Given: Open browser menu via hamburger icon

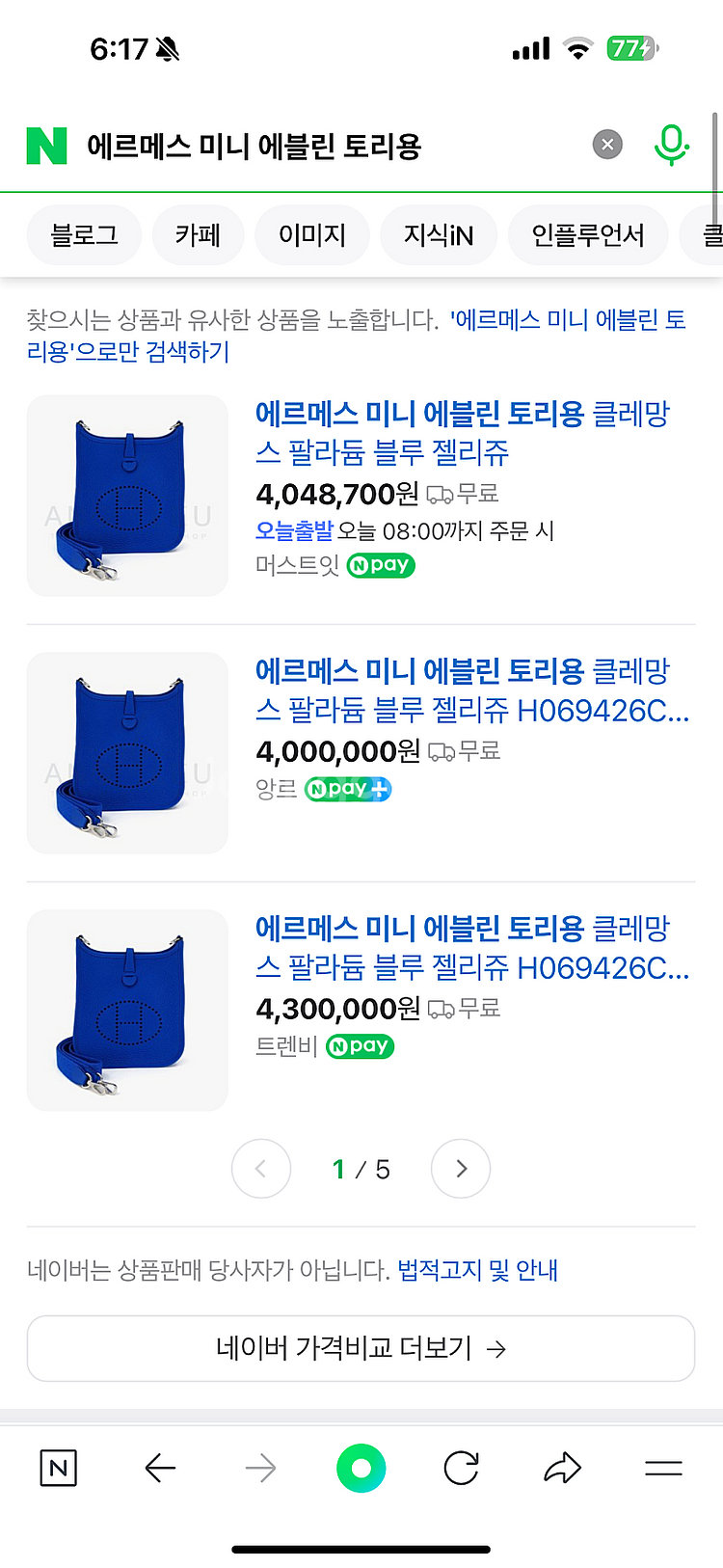Looking at the screenshot, I should (x=663, y=1469).
